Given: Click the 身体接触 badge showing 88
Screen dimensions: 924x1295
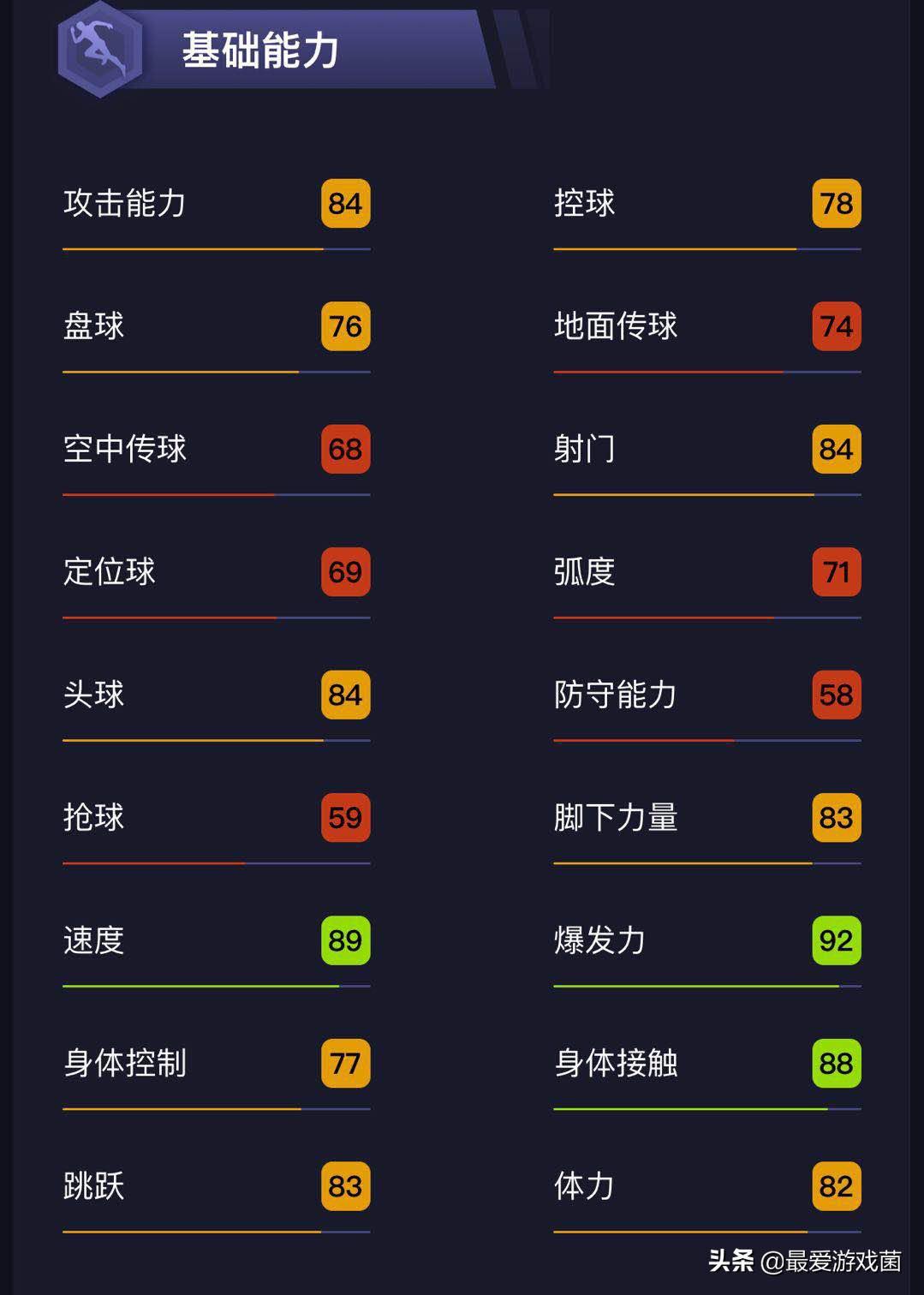Looking at the screenshot, I should tap(837, 1065).
